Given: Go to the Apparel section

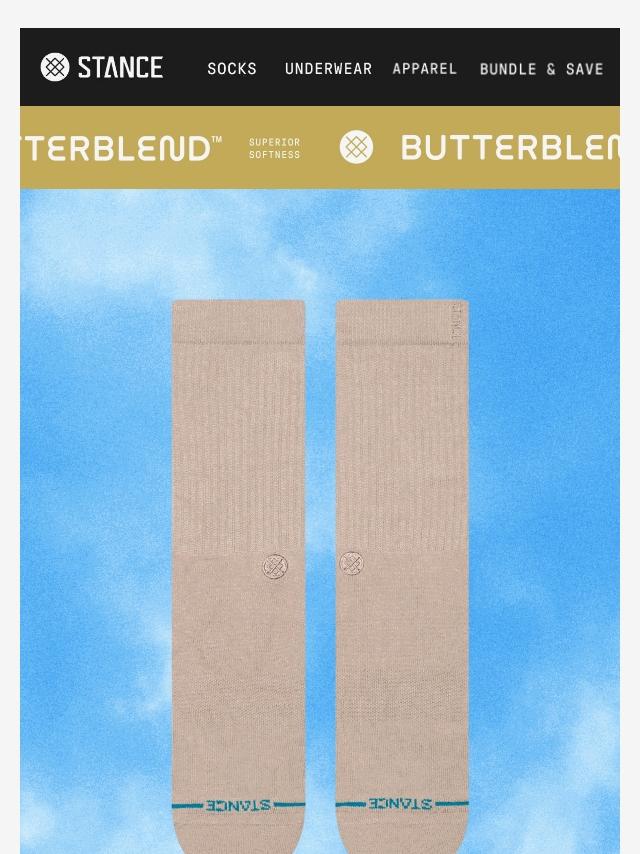Looking at the screenshot, I should pos(425,69).
